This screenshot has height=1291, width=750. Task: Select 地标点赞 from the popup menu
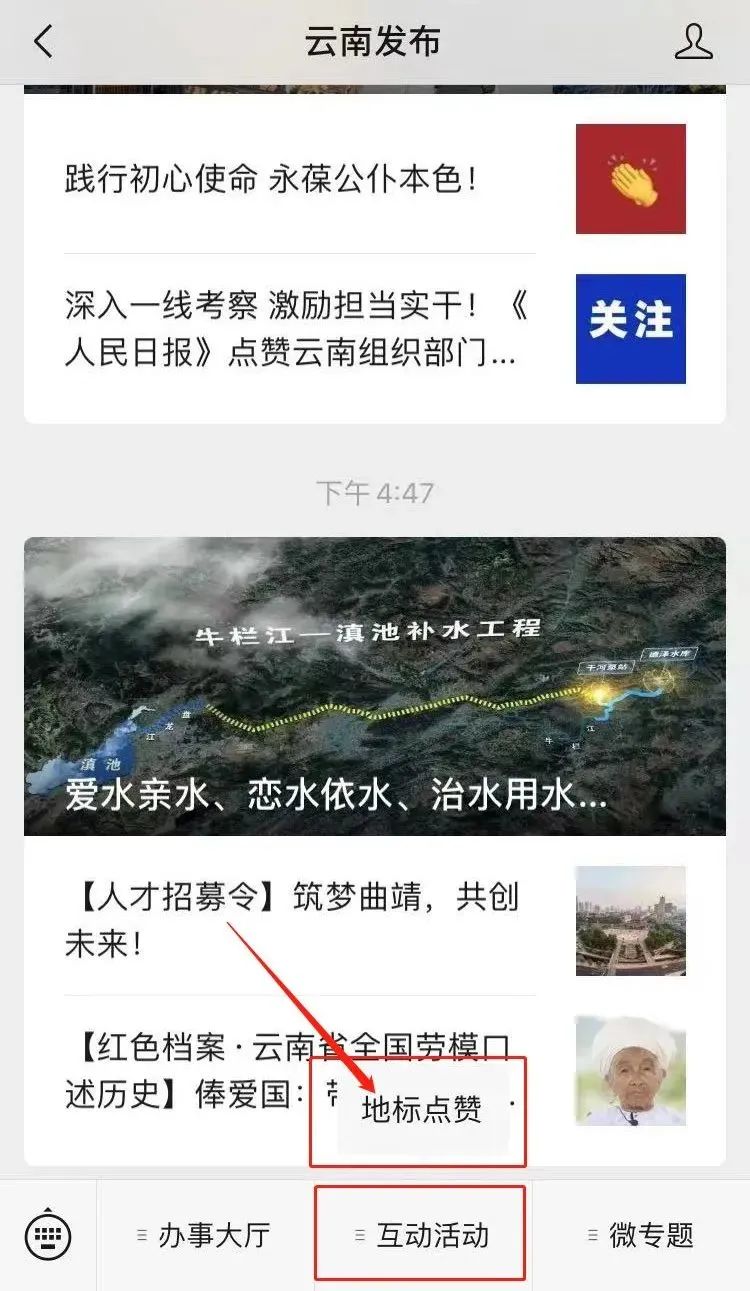pos(424,1110)
